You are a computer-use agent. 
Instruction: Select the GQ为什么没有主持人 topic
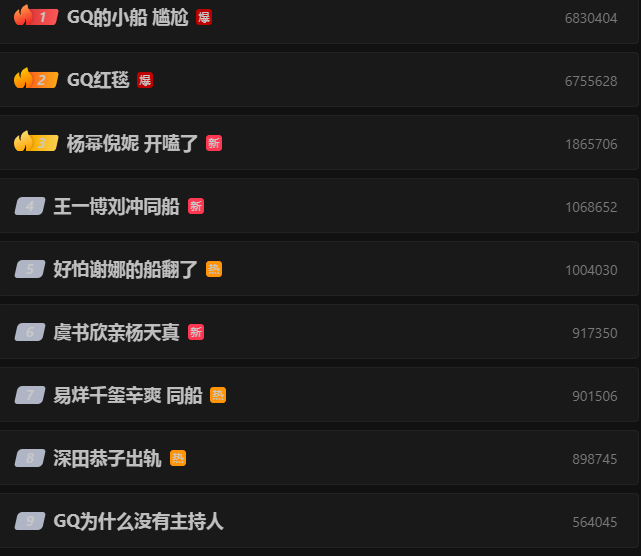pyautogui.click(x=138, y=521)
